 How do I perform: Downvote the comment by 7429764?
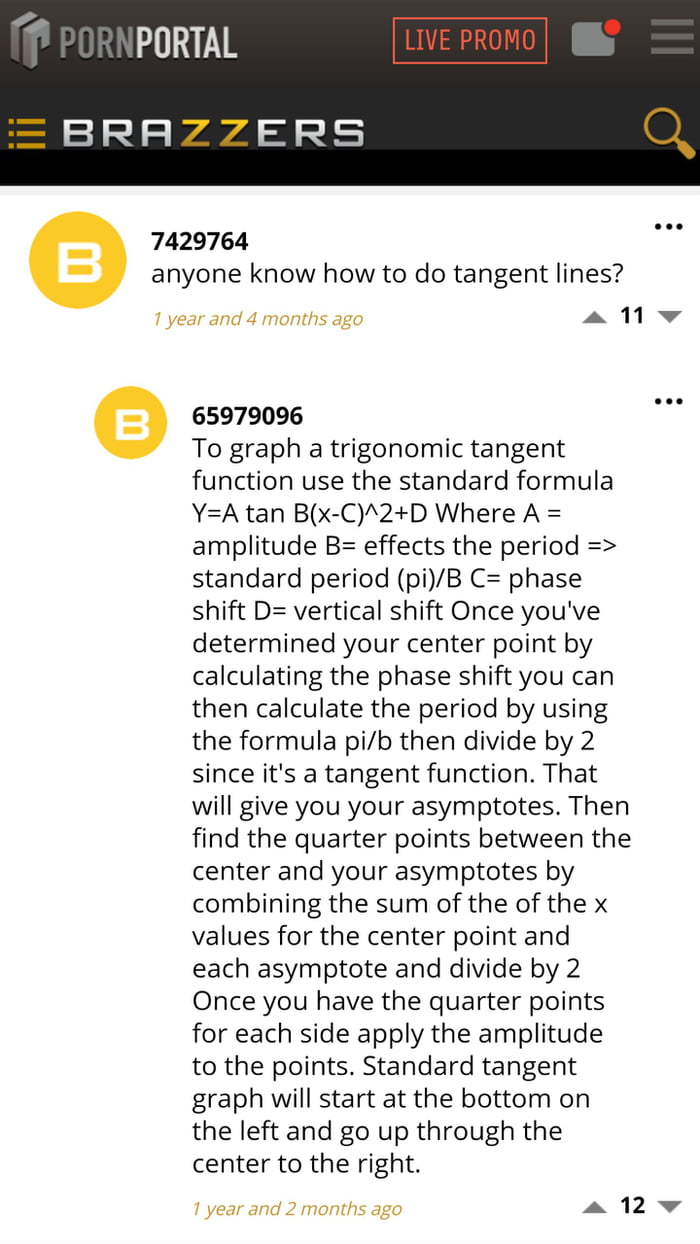coord(669,317)
